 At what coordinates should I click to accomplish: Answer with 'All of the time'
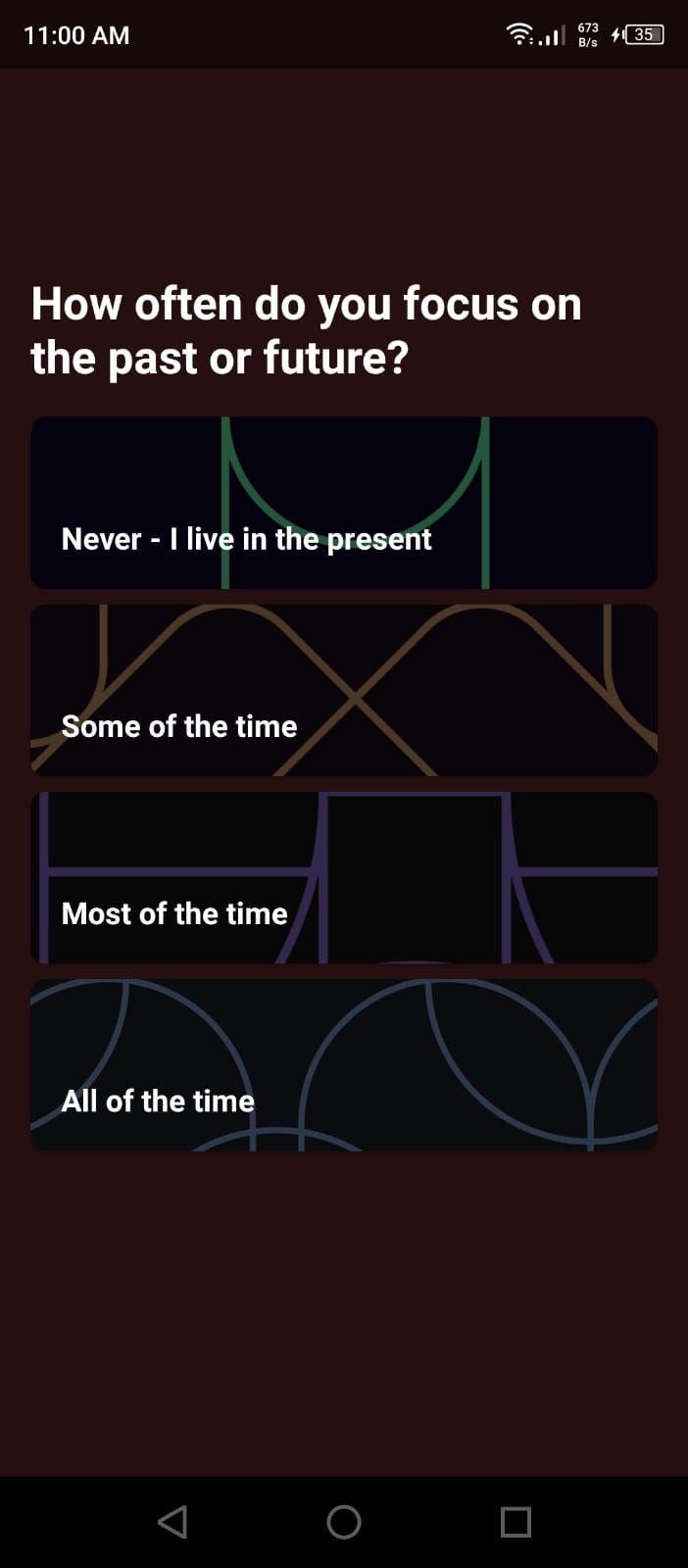coord(343,1064)
